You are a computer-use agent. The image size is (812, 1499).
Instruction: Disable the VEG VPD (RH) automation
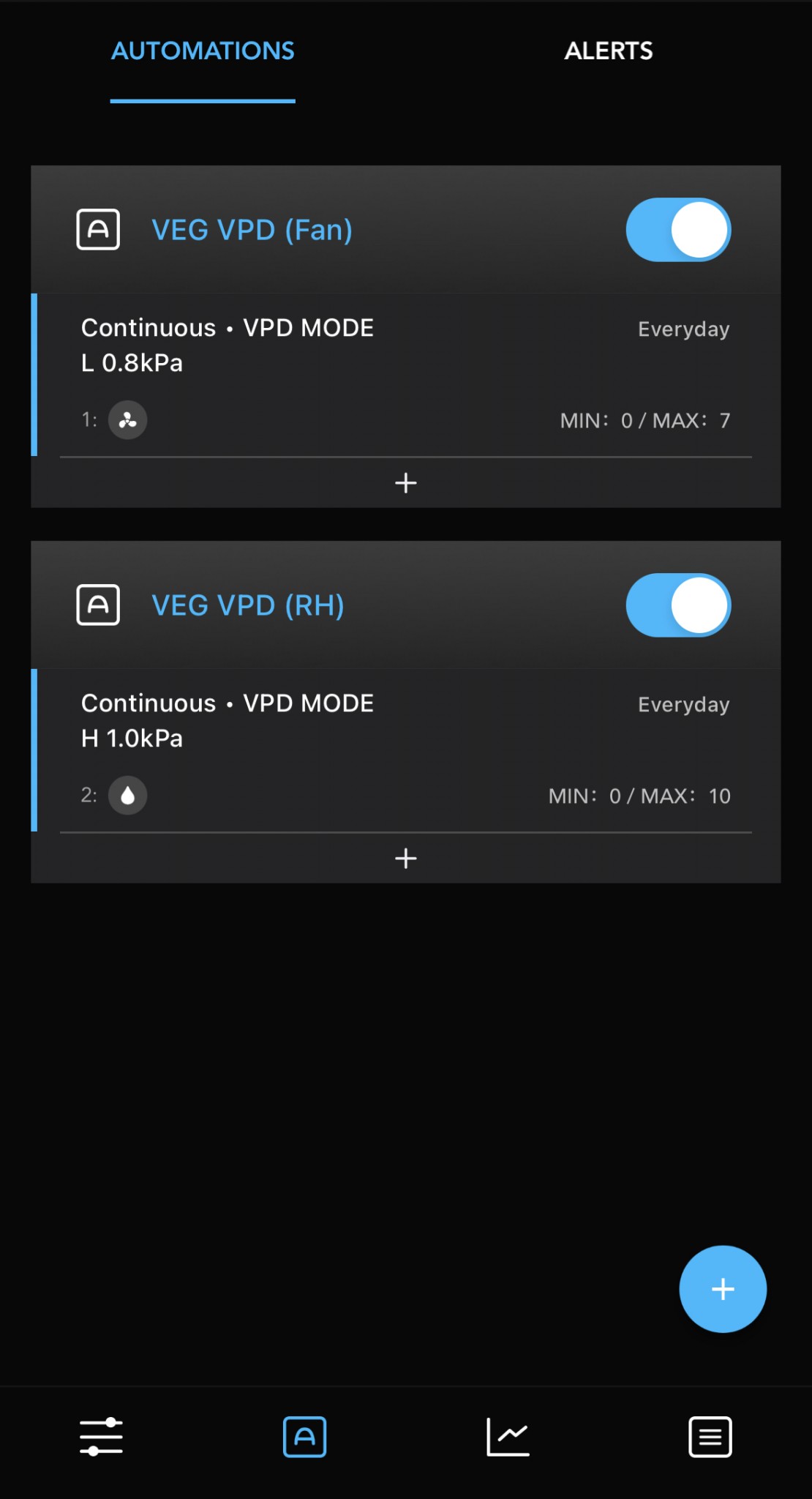click(x=678, y=605)
